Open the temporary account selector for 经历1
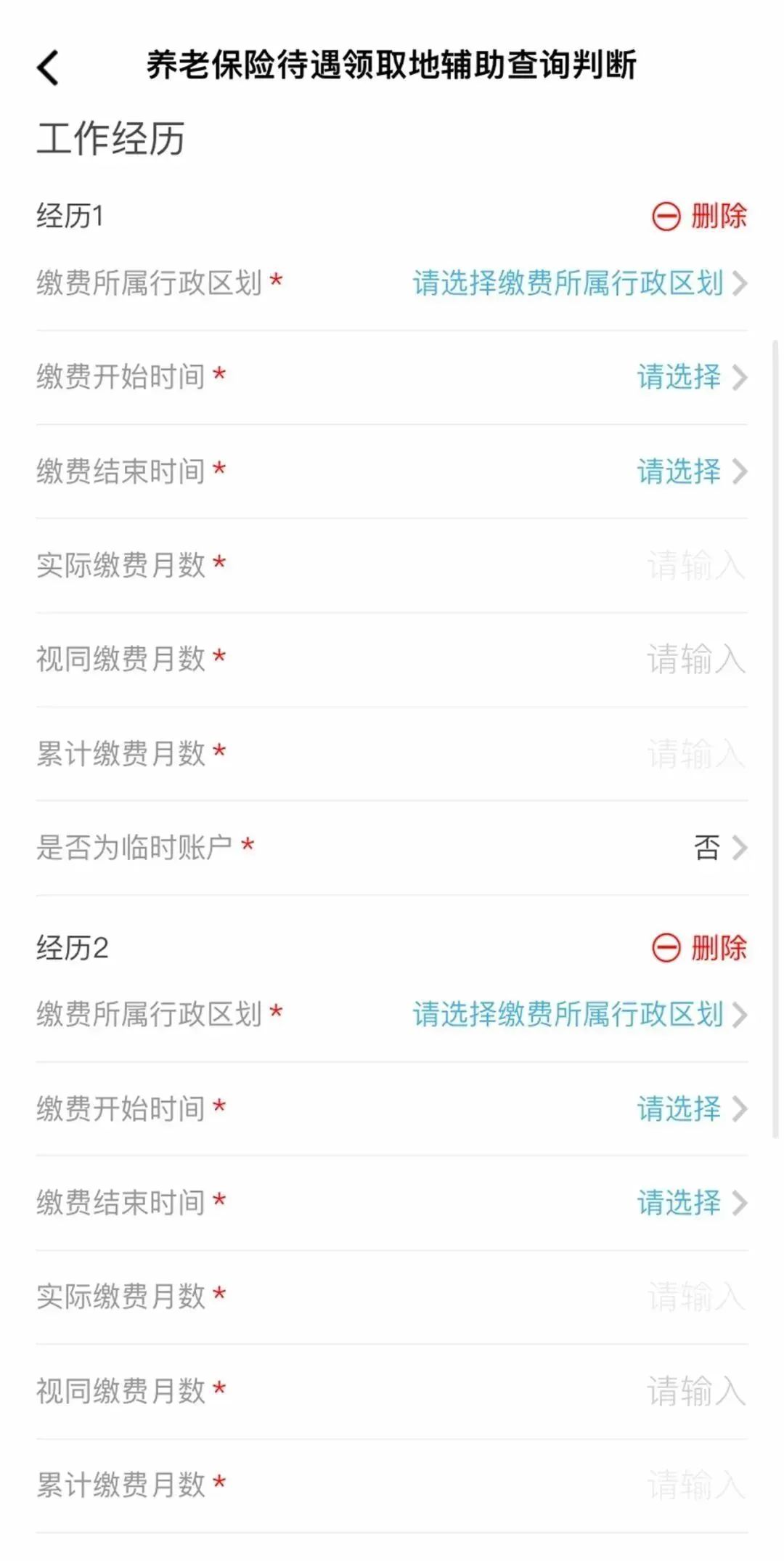The width and height of the screenshot is (784, 1561). 708,847
